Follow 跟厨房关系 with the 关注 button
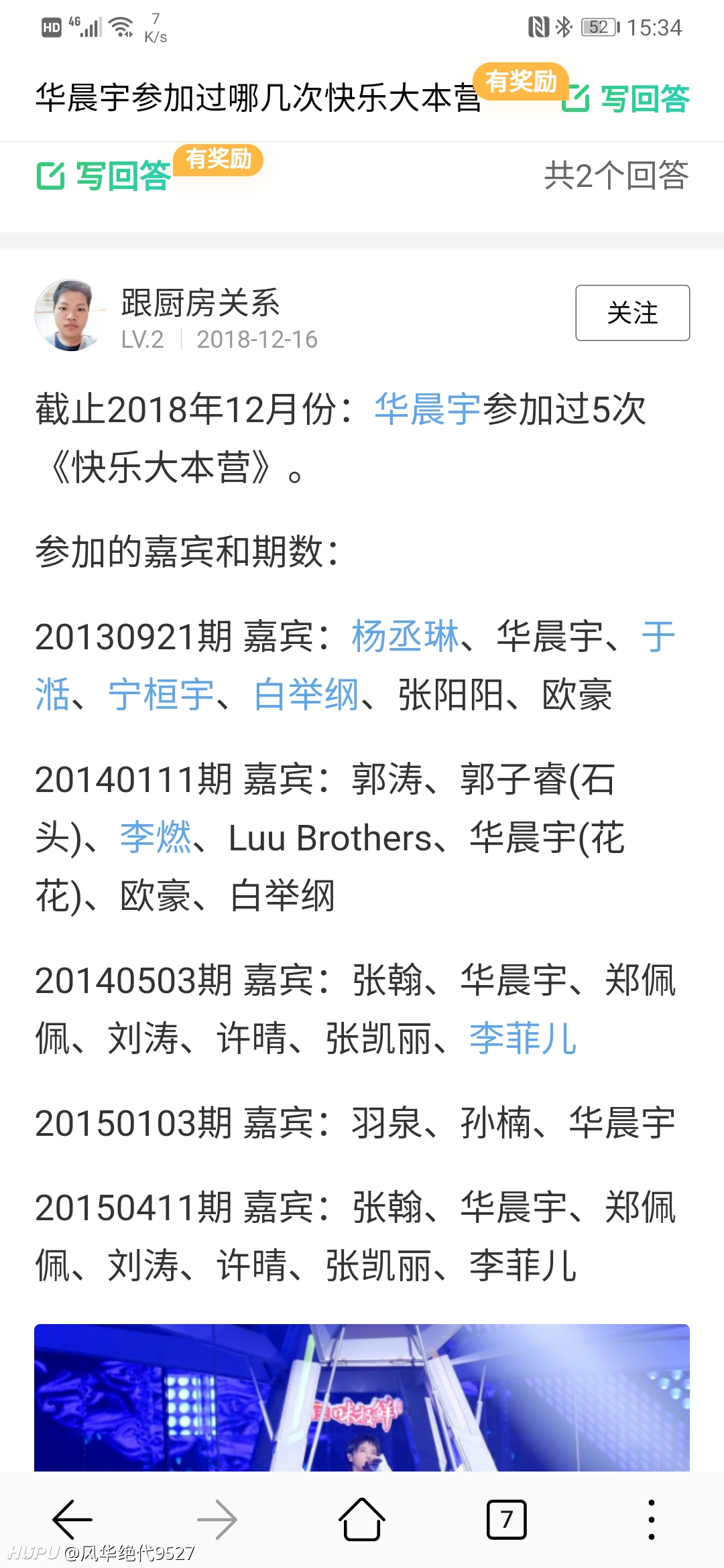This screenshot has width=724, height=1568. click(632, 313)
